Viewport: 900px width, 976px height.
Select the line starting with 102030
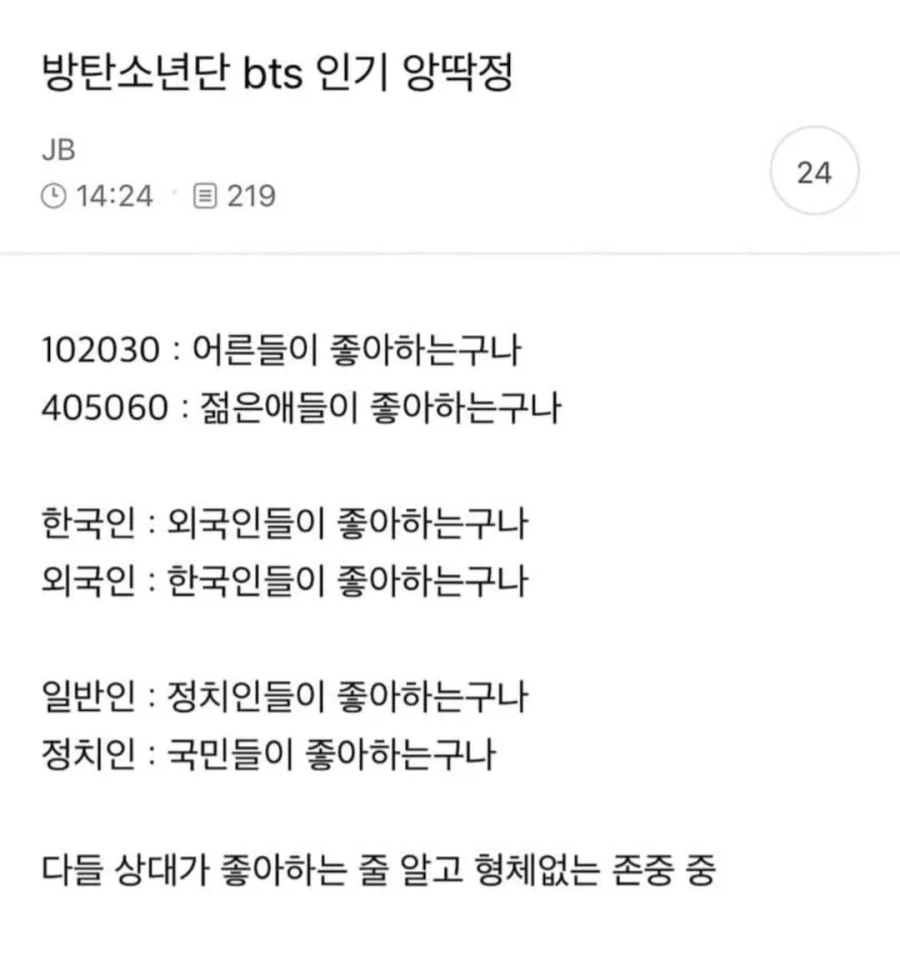280,349
